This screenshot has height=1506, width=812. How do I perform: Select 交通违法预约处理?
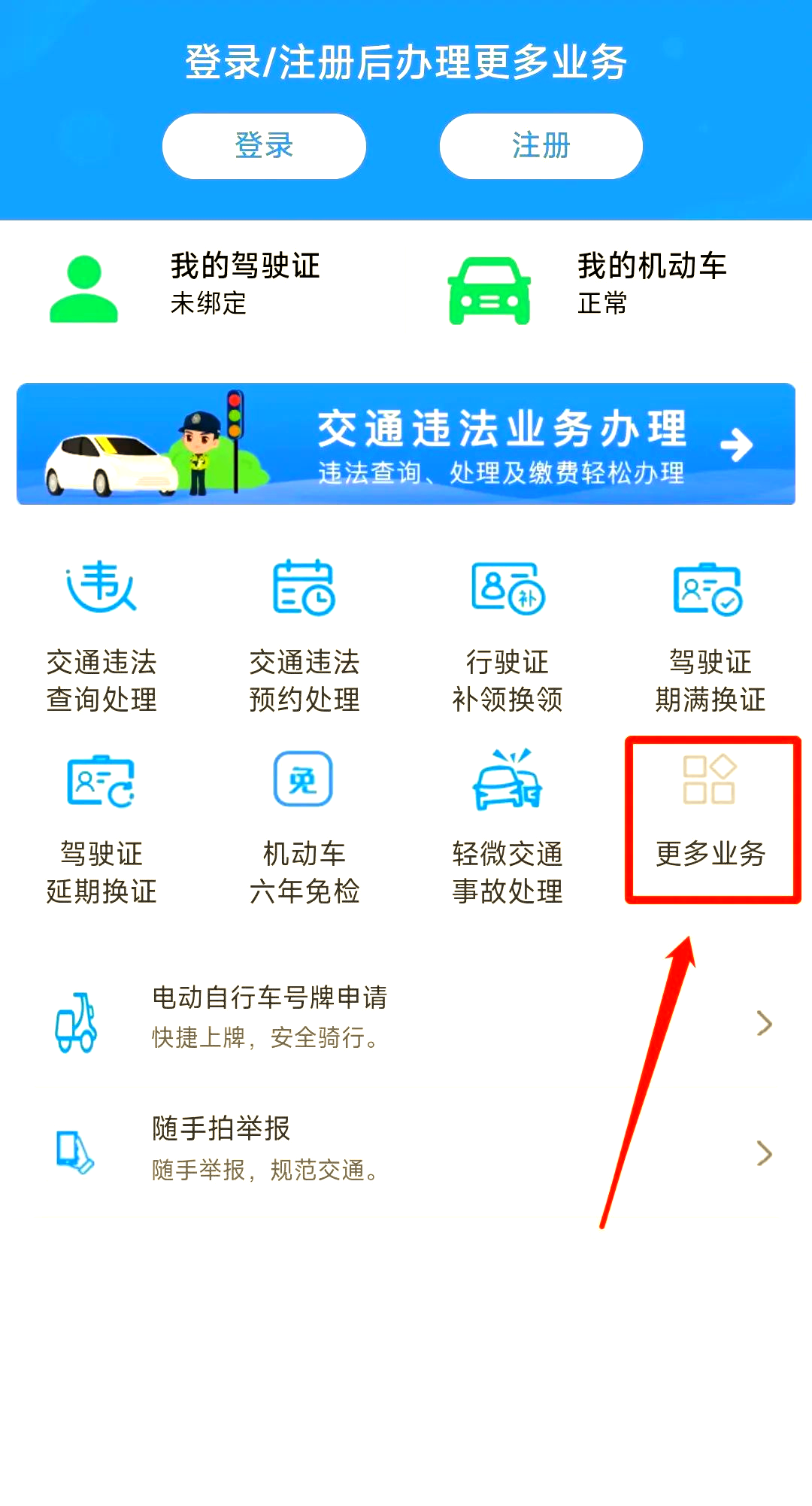[304, 636]
